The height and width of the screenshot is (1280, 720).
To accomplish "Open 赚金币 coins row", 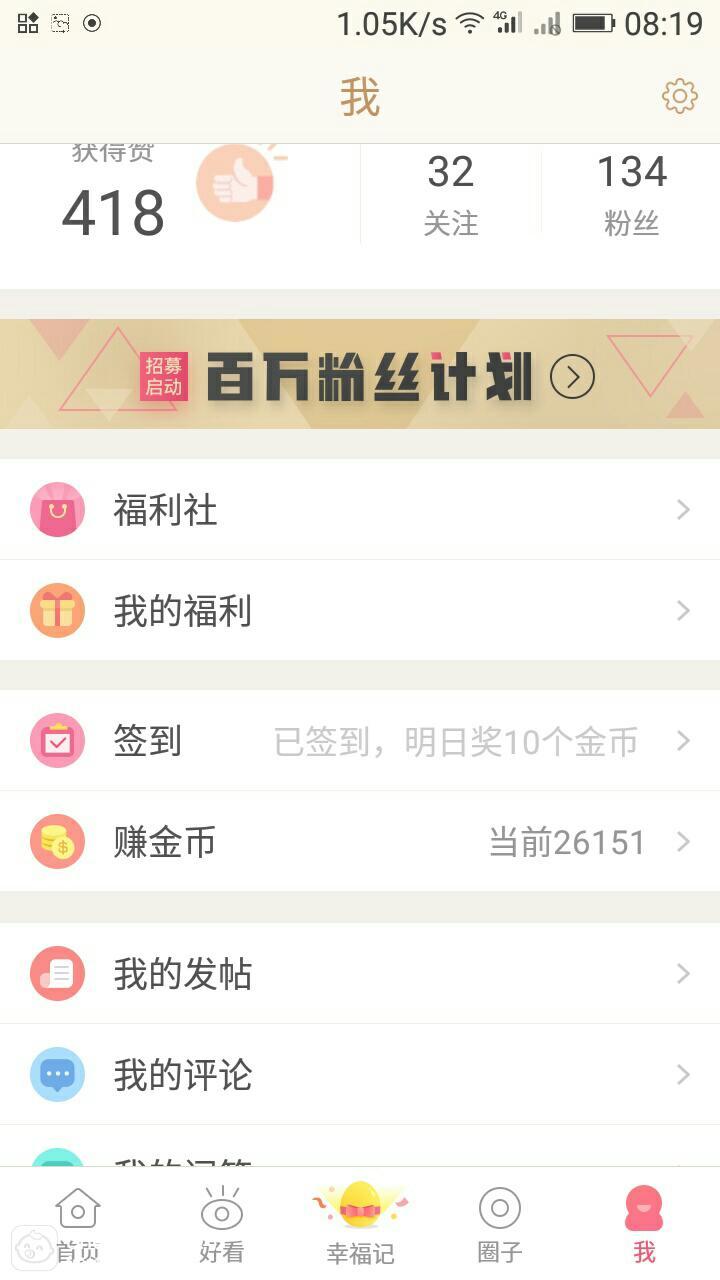I will tap(360, 842).
